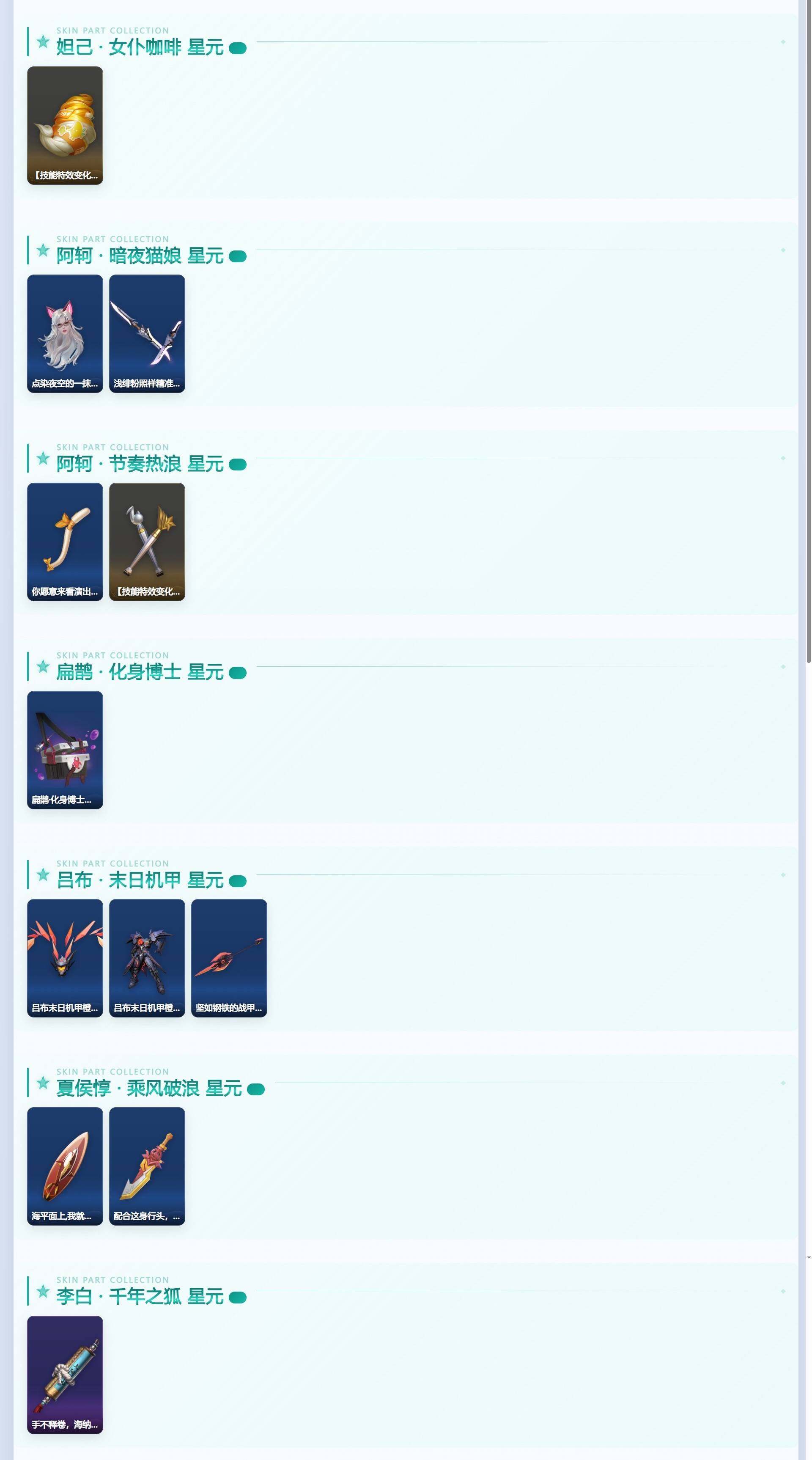This screenshot has width=812, height=1460.
Task: Open the 李白千年之狐 card 手不释卷
Action: pos(65,1375)
